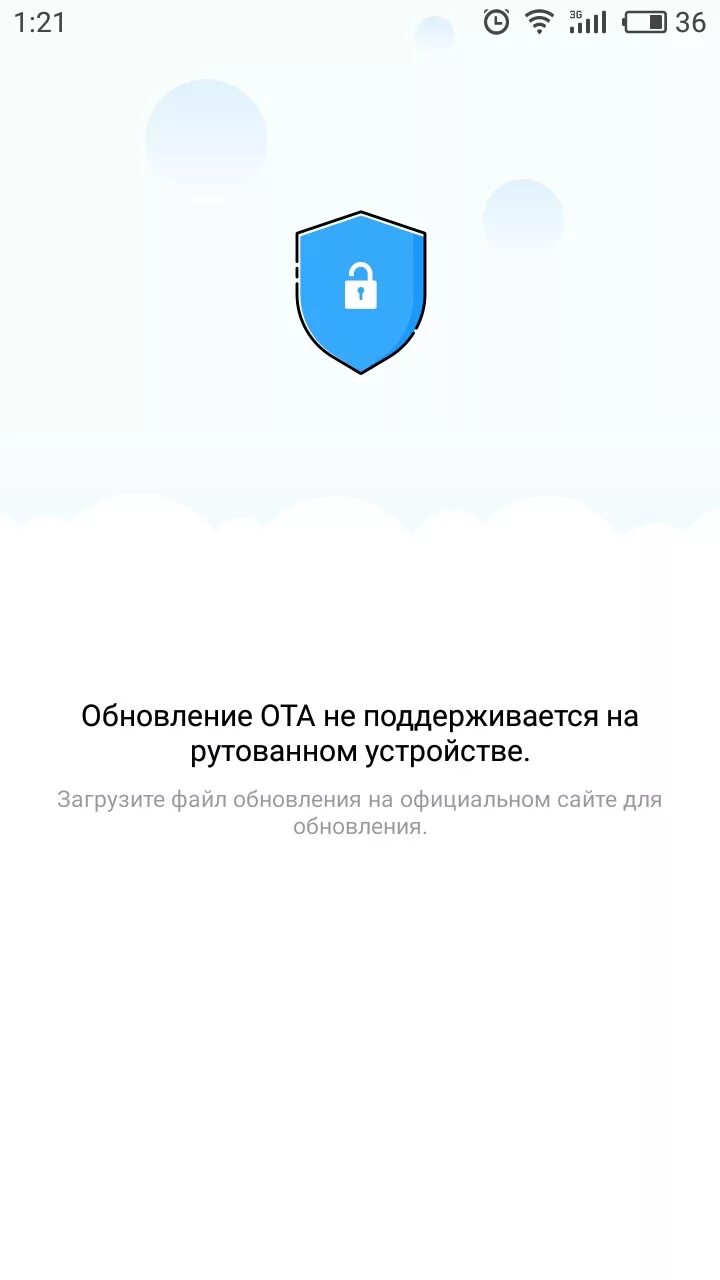Tap the rooted device warning headline
The height and width of the screenshot is (1280, 720).
tap(360, 732)
